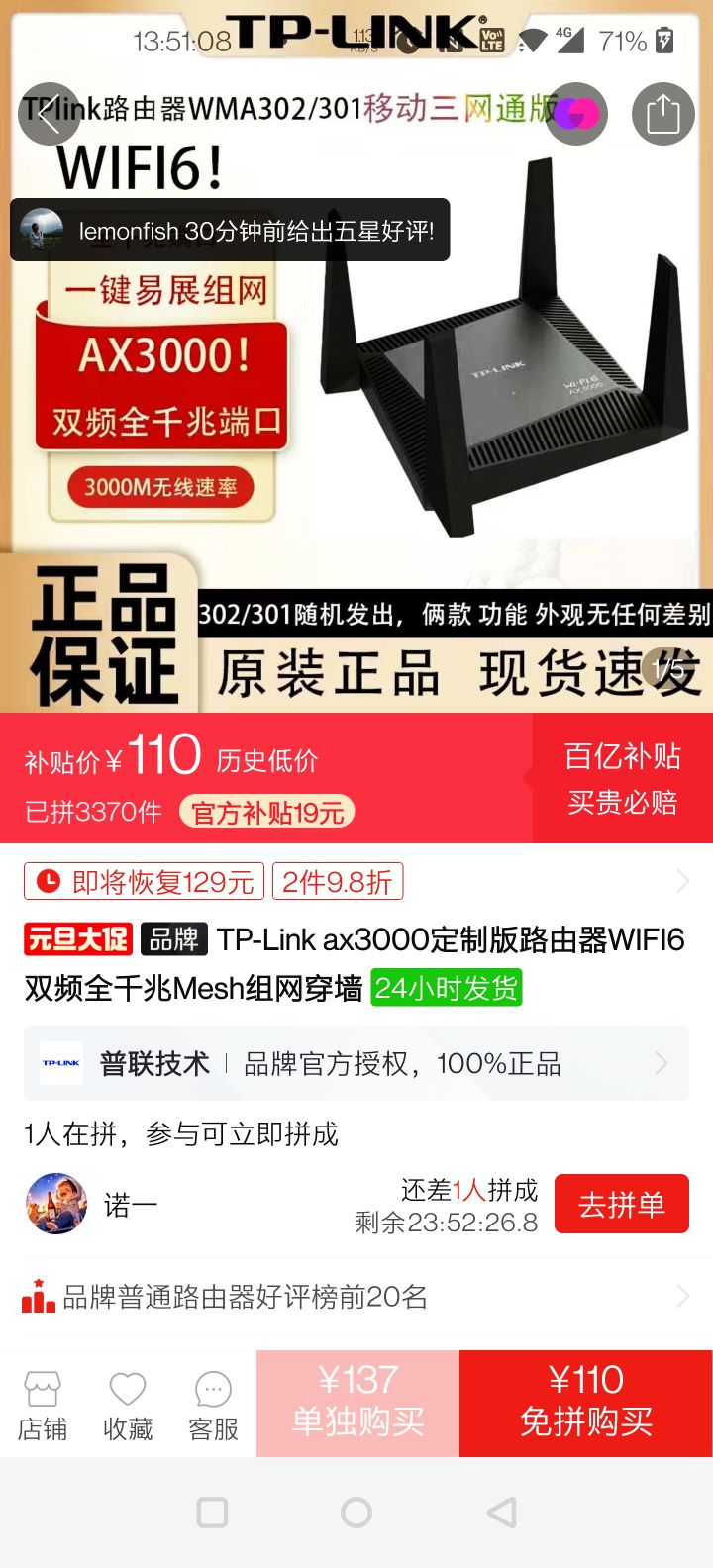Click ¥137 单独购买 to buy alone
The width and height of the screenshot is (713, 1568).
tap(358, 1404)
